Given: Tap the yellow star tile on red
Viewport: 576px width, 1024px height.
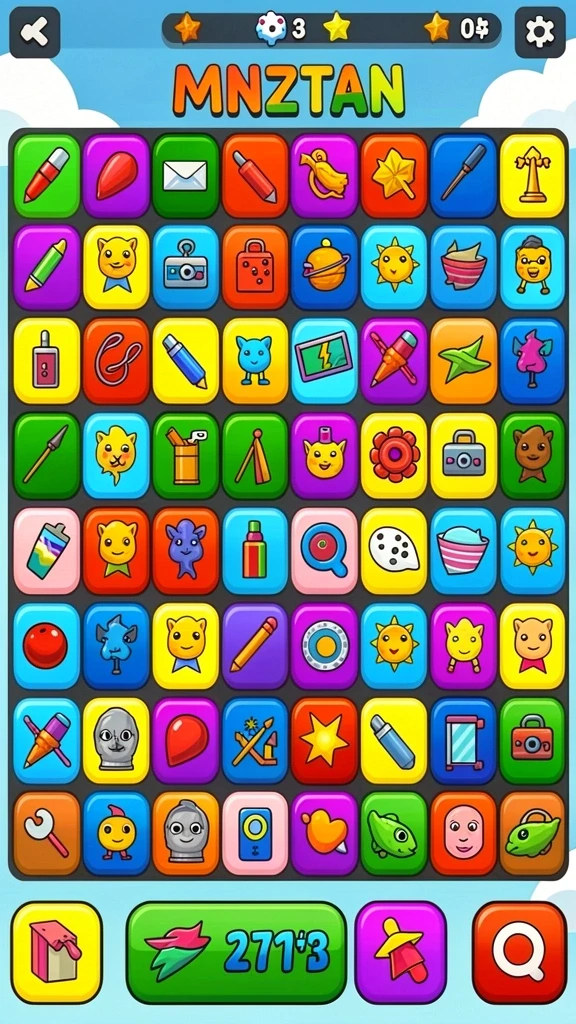Looking at the screenshot, I should (x=325, y=741).
